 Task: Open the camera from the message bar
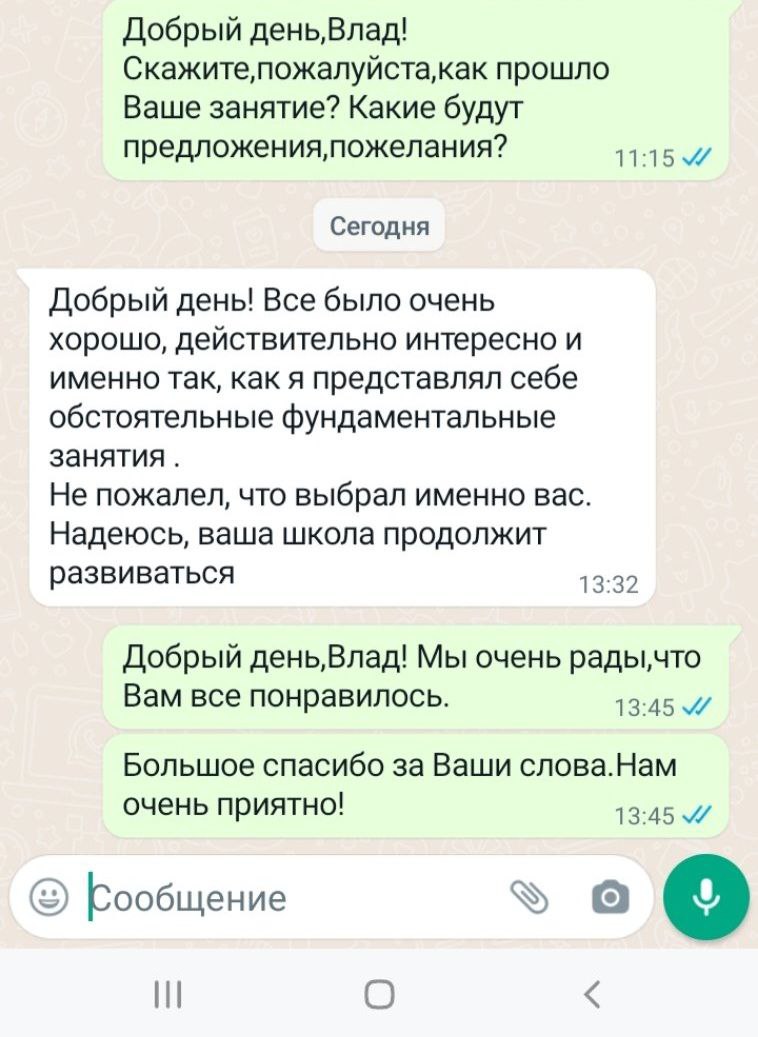tap(611, 897)
